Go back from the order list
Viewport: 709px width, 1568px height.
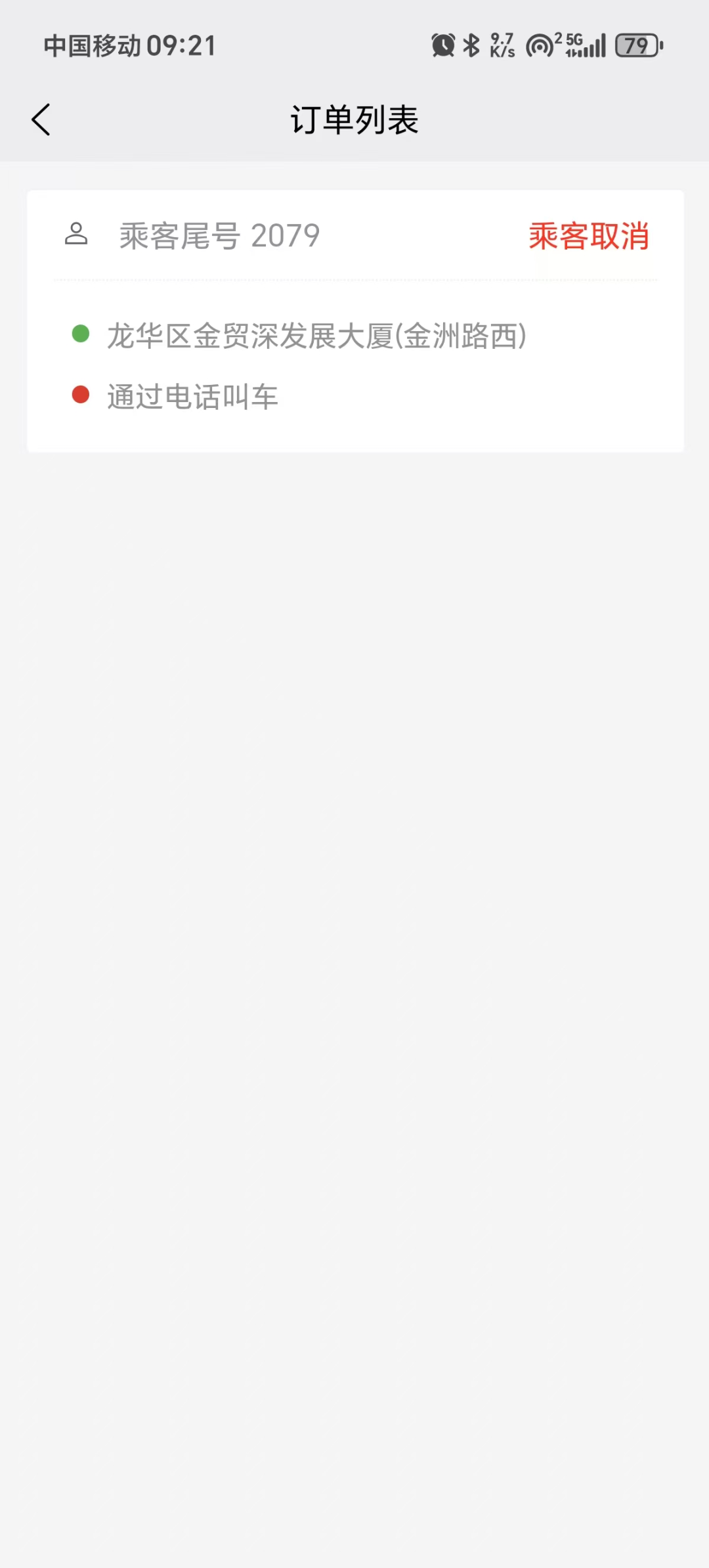(x=41, y=120)
